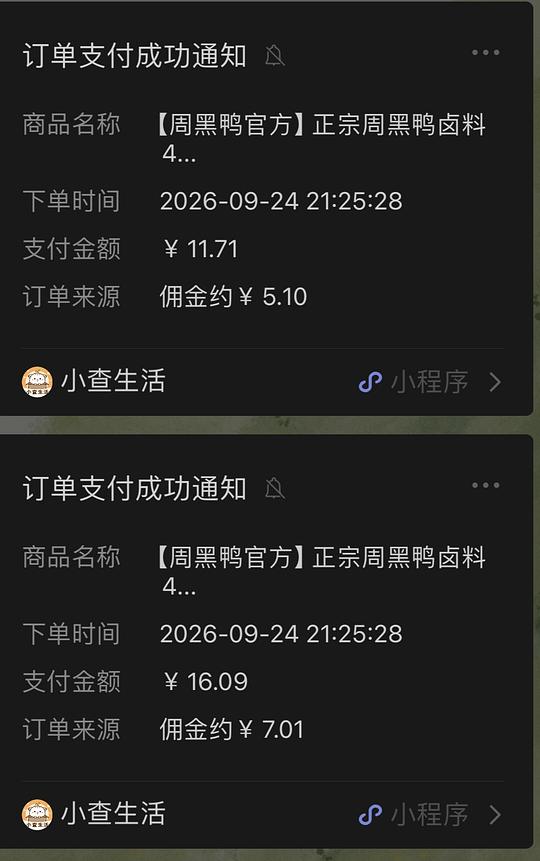Open the ¥16.09 payment success notification card
This screenshot has height=861, width=540.
tap(266, 641)
